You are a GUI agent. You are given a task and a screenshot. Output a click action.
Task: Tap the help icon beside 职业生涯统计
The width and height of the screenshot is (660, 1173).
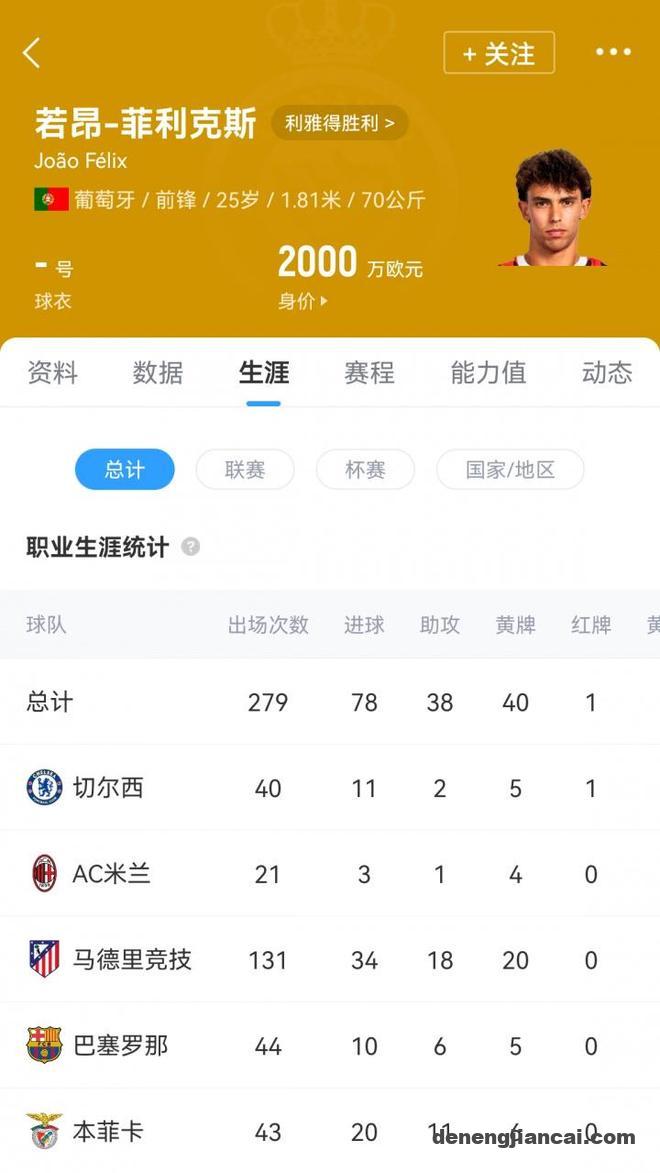[190, 547]
